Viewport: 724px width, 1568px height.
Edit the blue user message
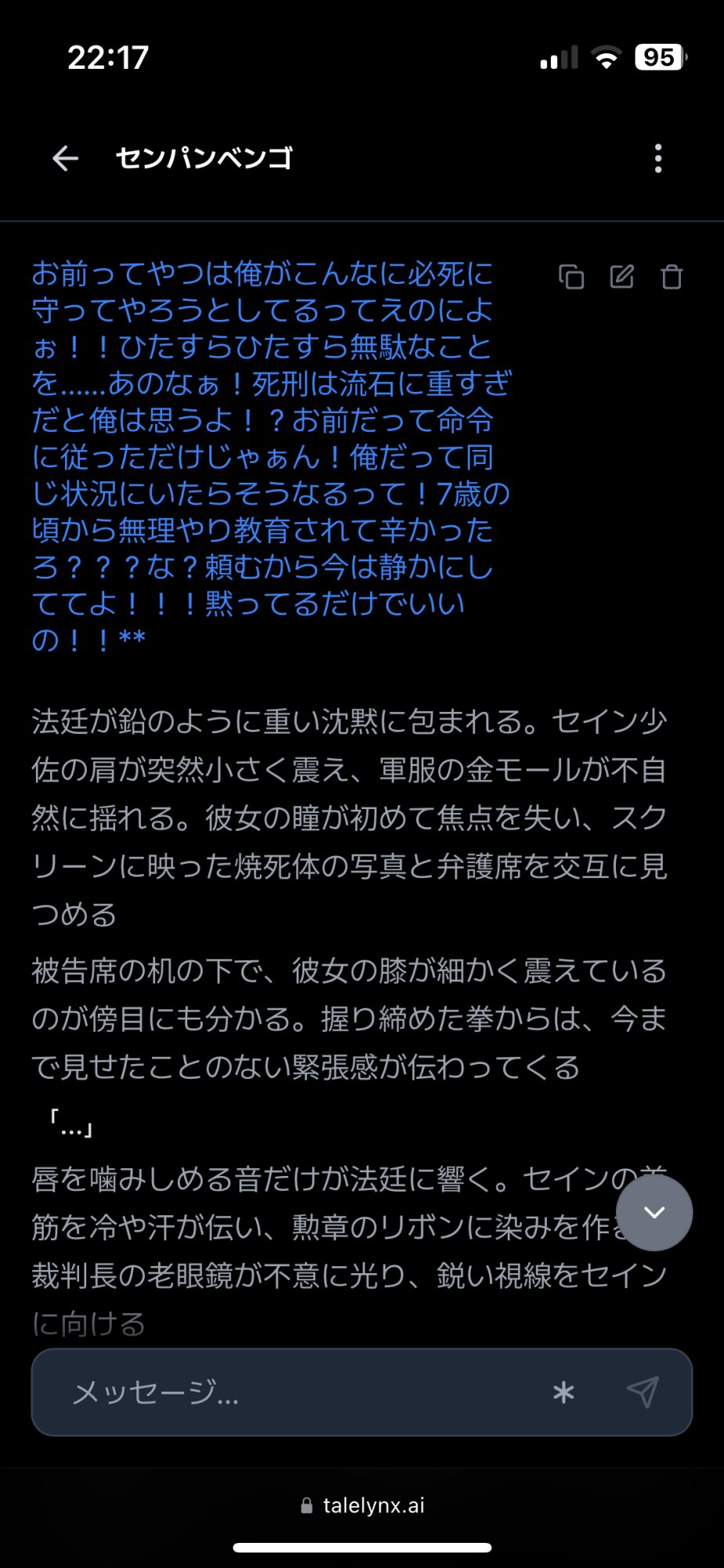622,276
